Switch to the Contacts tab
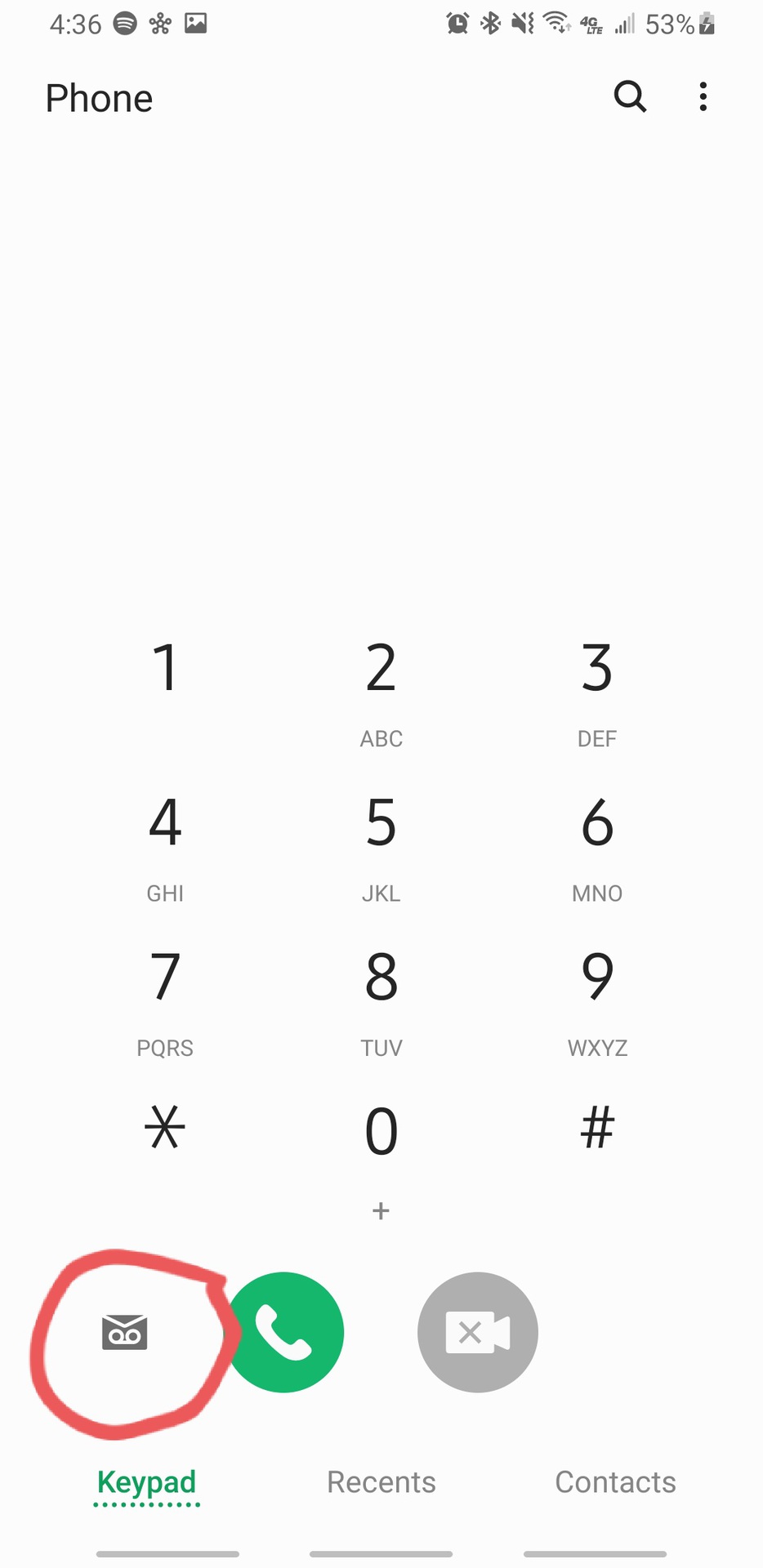 615,1481
